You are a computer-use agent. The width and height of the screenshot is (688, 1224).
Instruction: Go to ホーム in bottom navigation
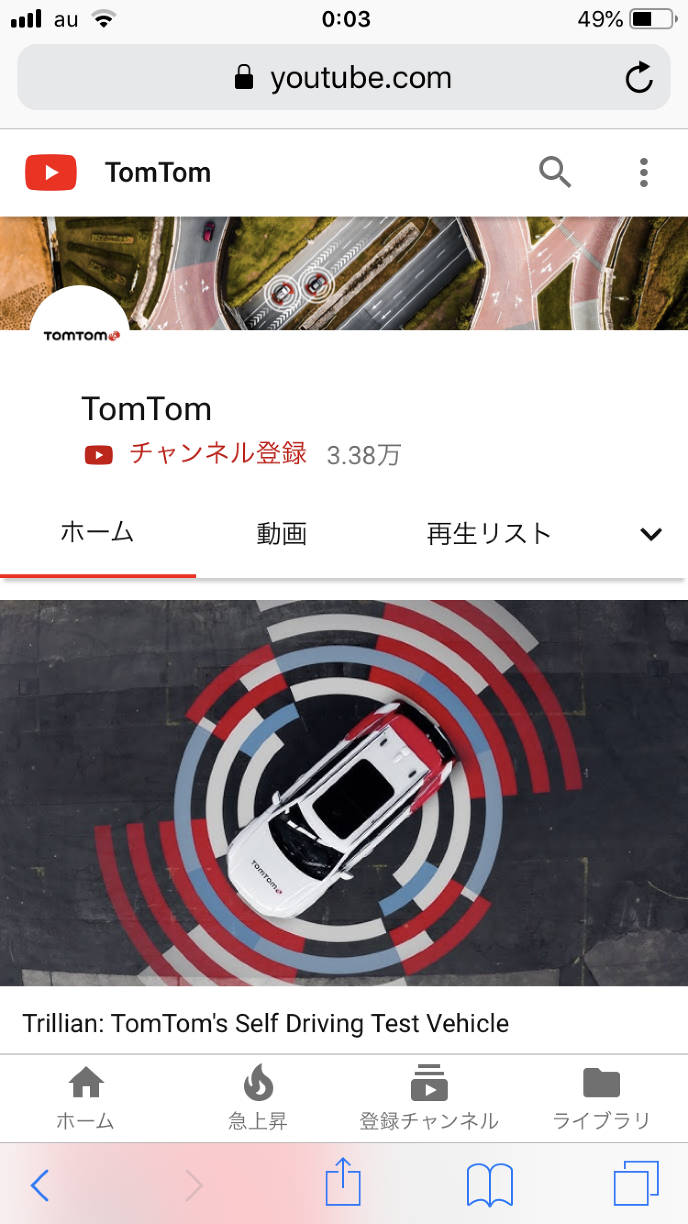click(x=86, y=1098)
